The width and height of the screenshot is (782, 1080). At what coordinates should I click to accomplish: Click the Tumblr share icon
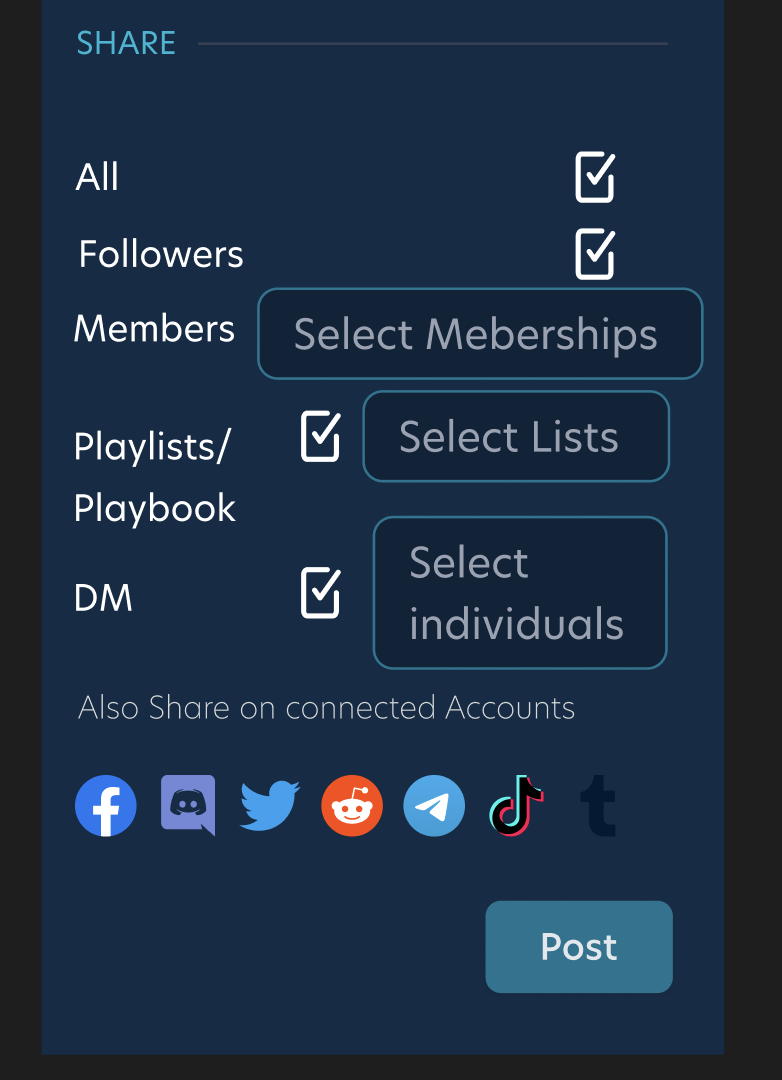tap(597, 805)
